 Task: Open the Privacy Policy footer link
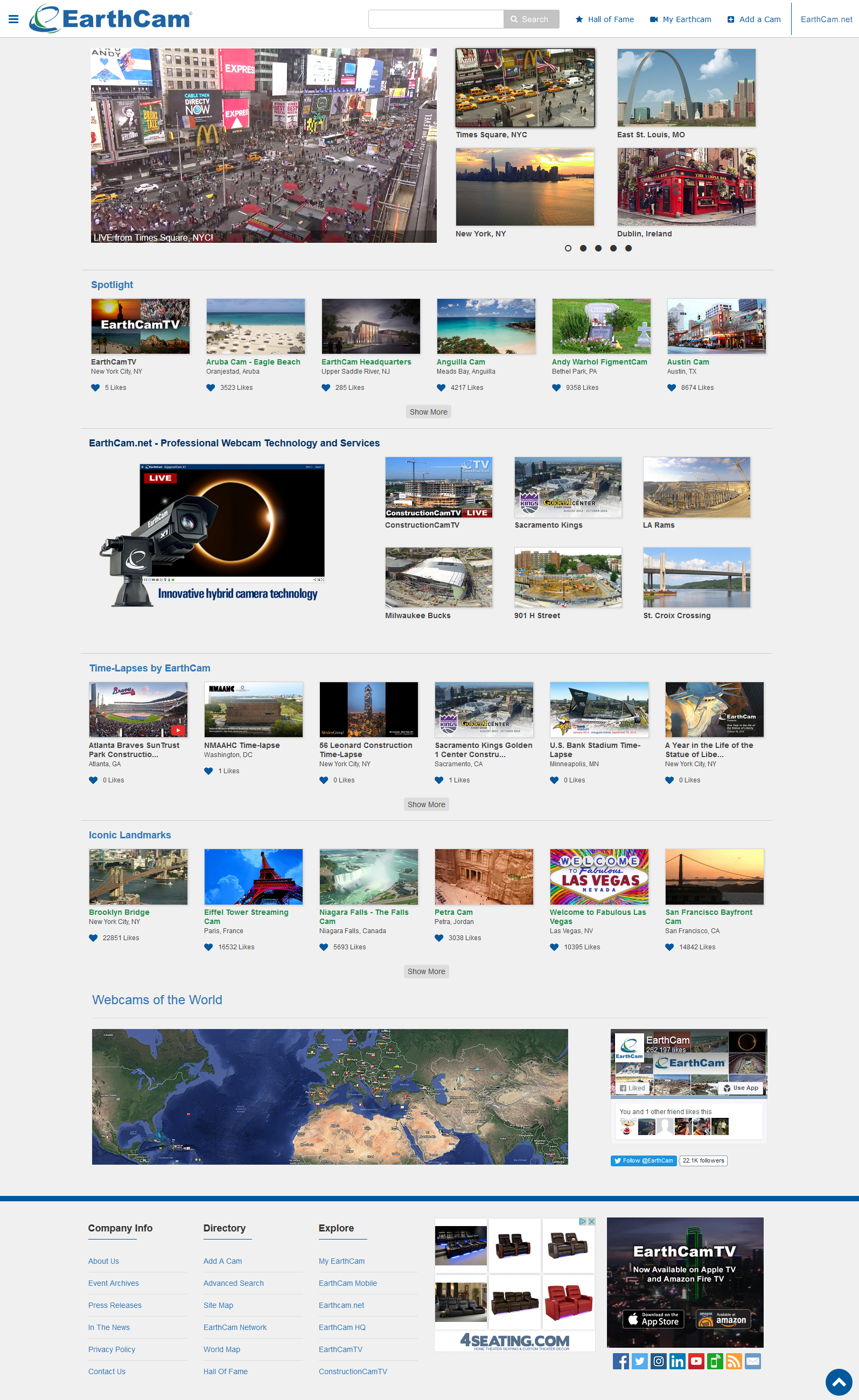pyautogui.click(x=111, y=1349)
